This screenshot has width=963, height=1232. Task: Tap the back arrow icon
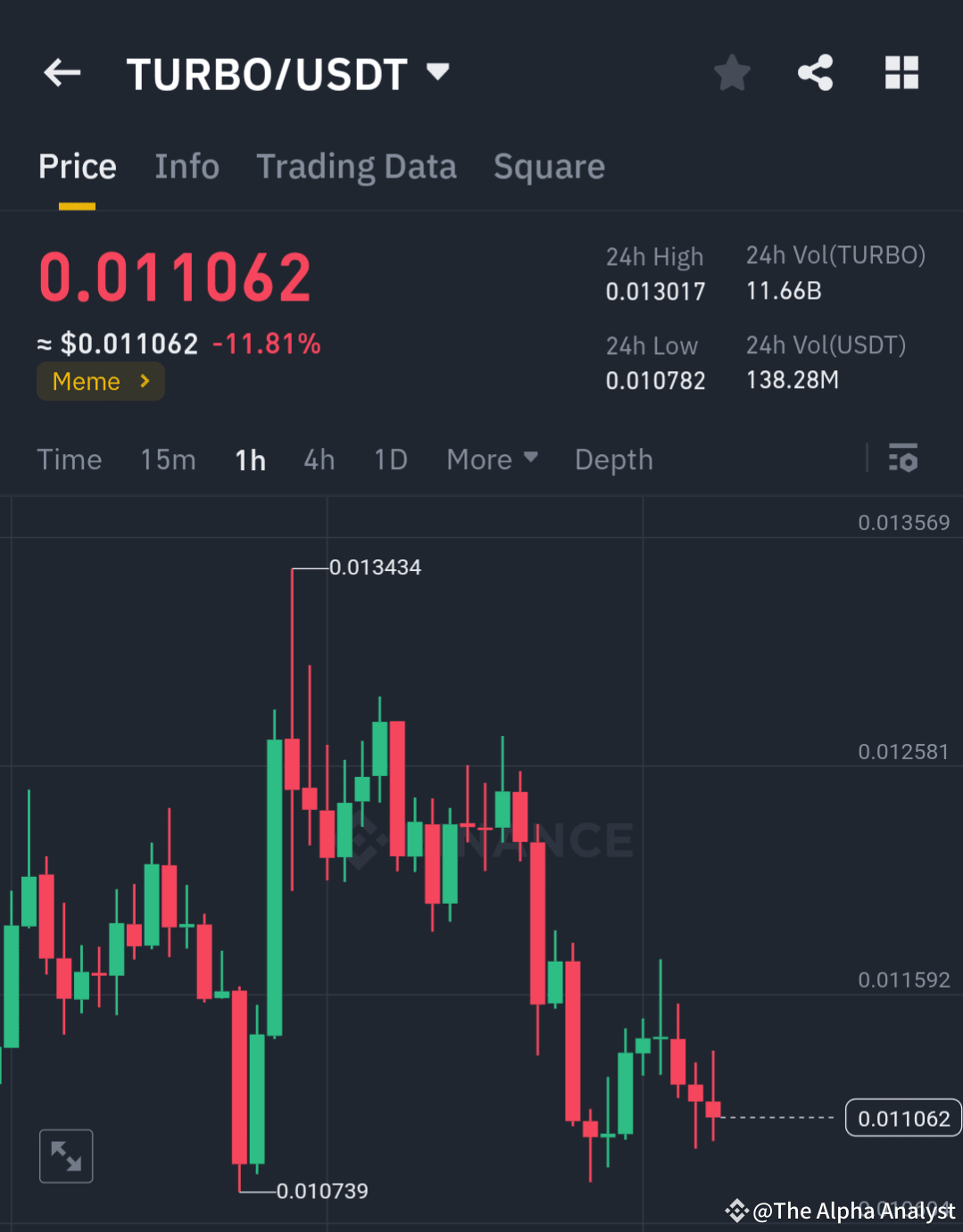(x=61, y=73)
